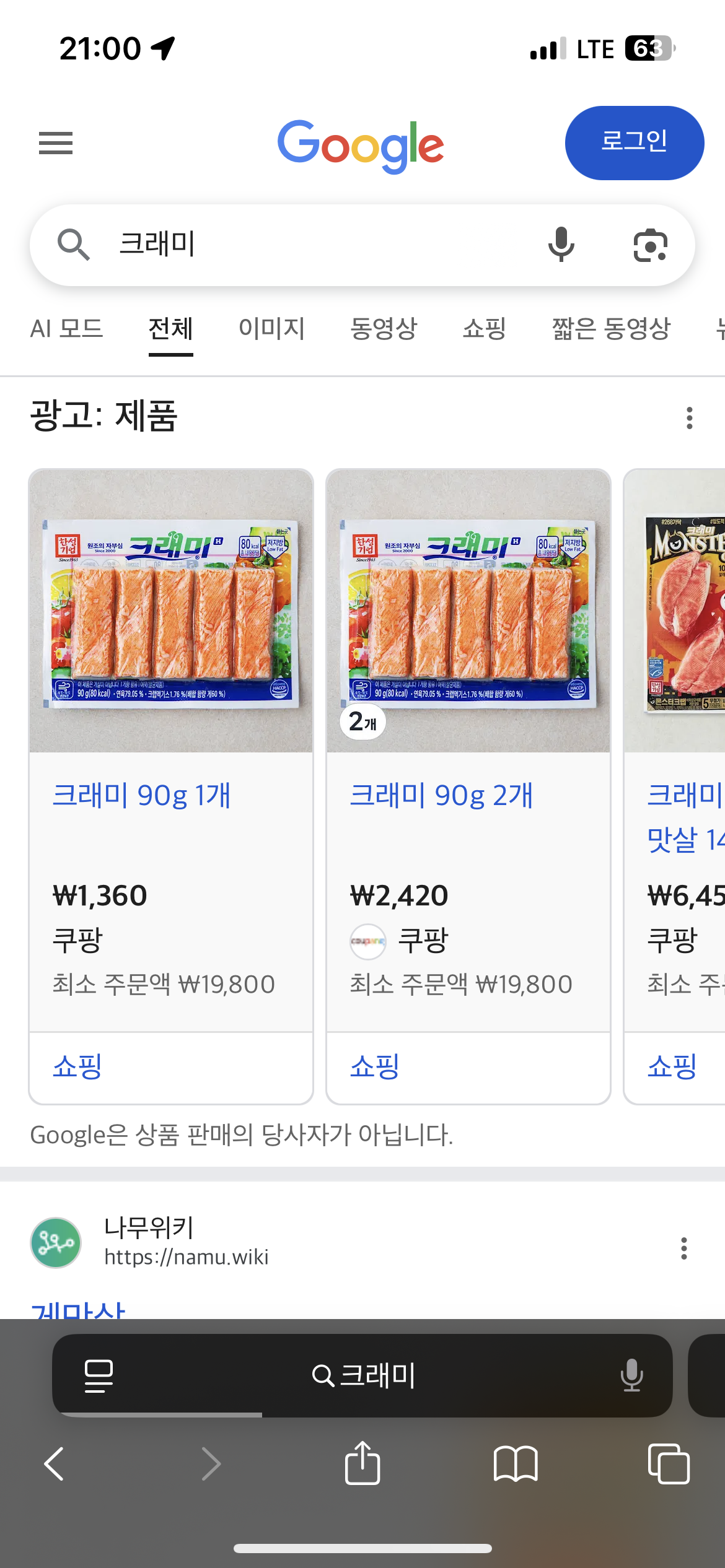Switch to the 쇼핑 tab
Image resolution: width=725 pixels, height=1568 pixels.
tap(485, 329)
